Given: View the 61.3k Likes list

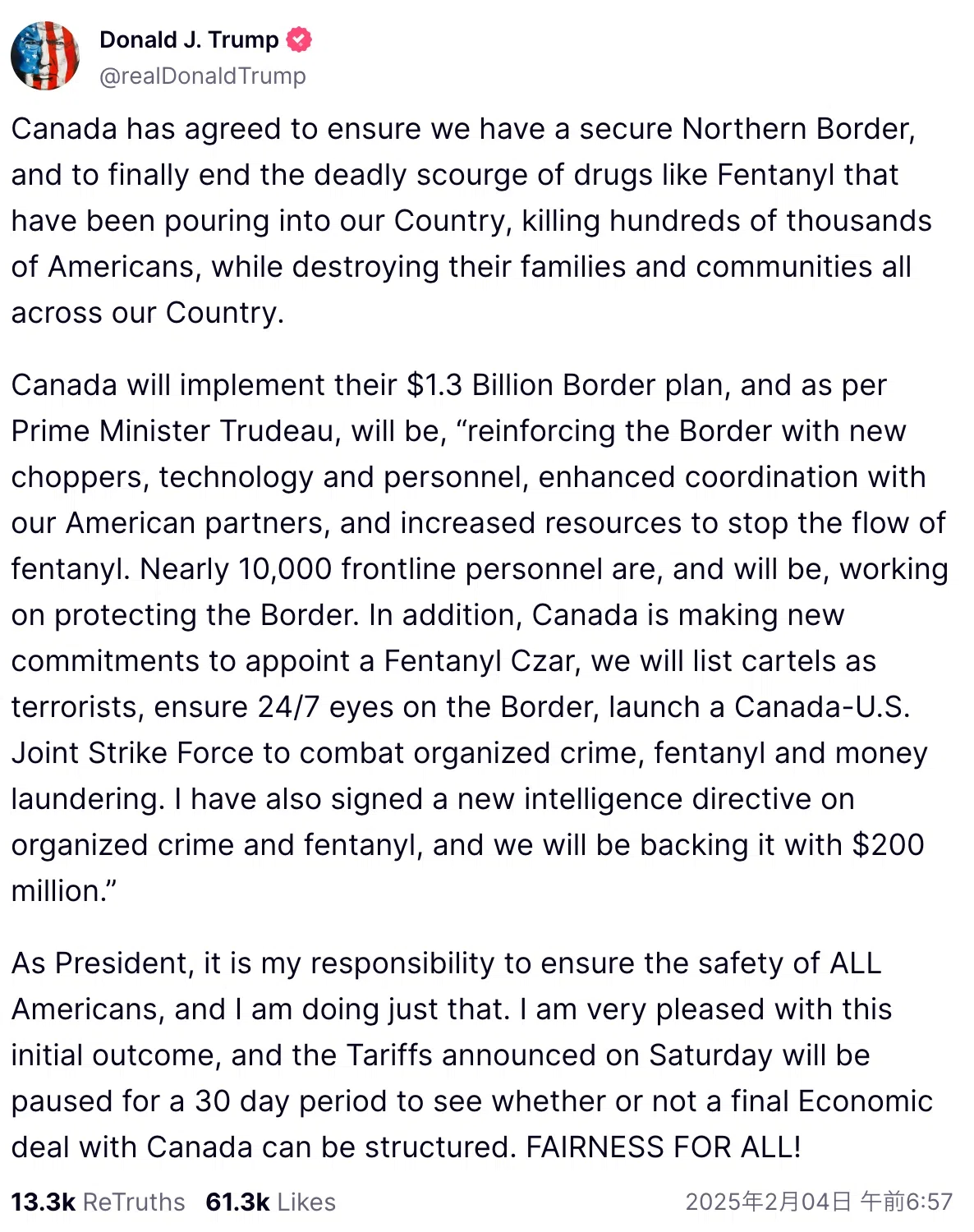Looking at the screenshot, I should tap(270, 1202).
